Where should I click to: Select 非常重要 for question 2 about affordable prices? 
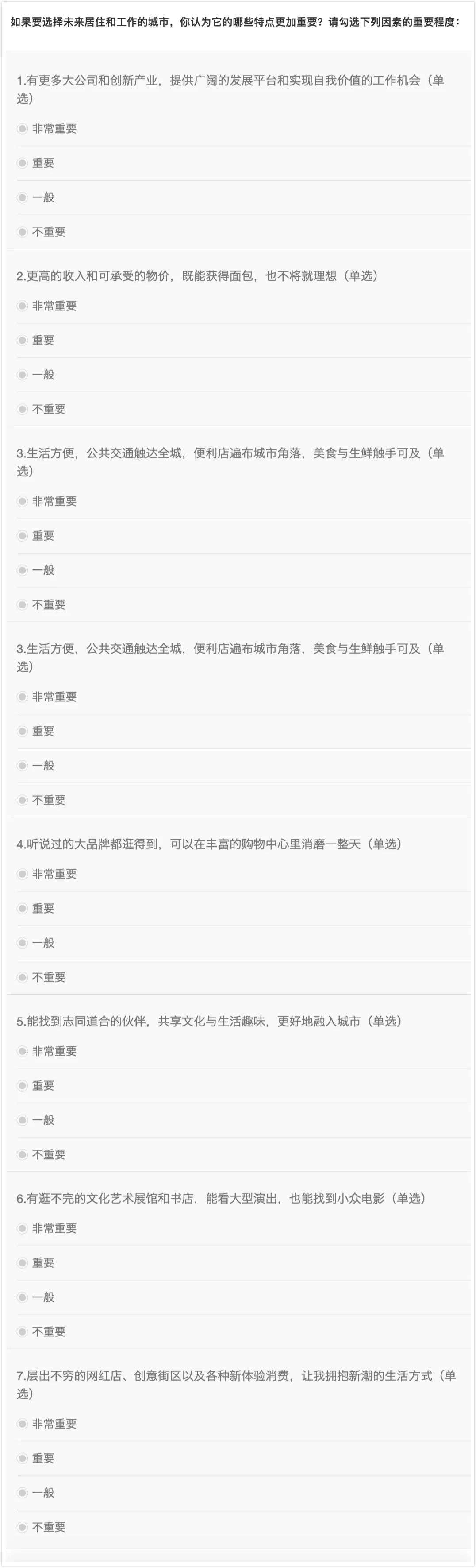click(23, 306)
